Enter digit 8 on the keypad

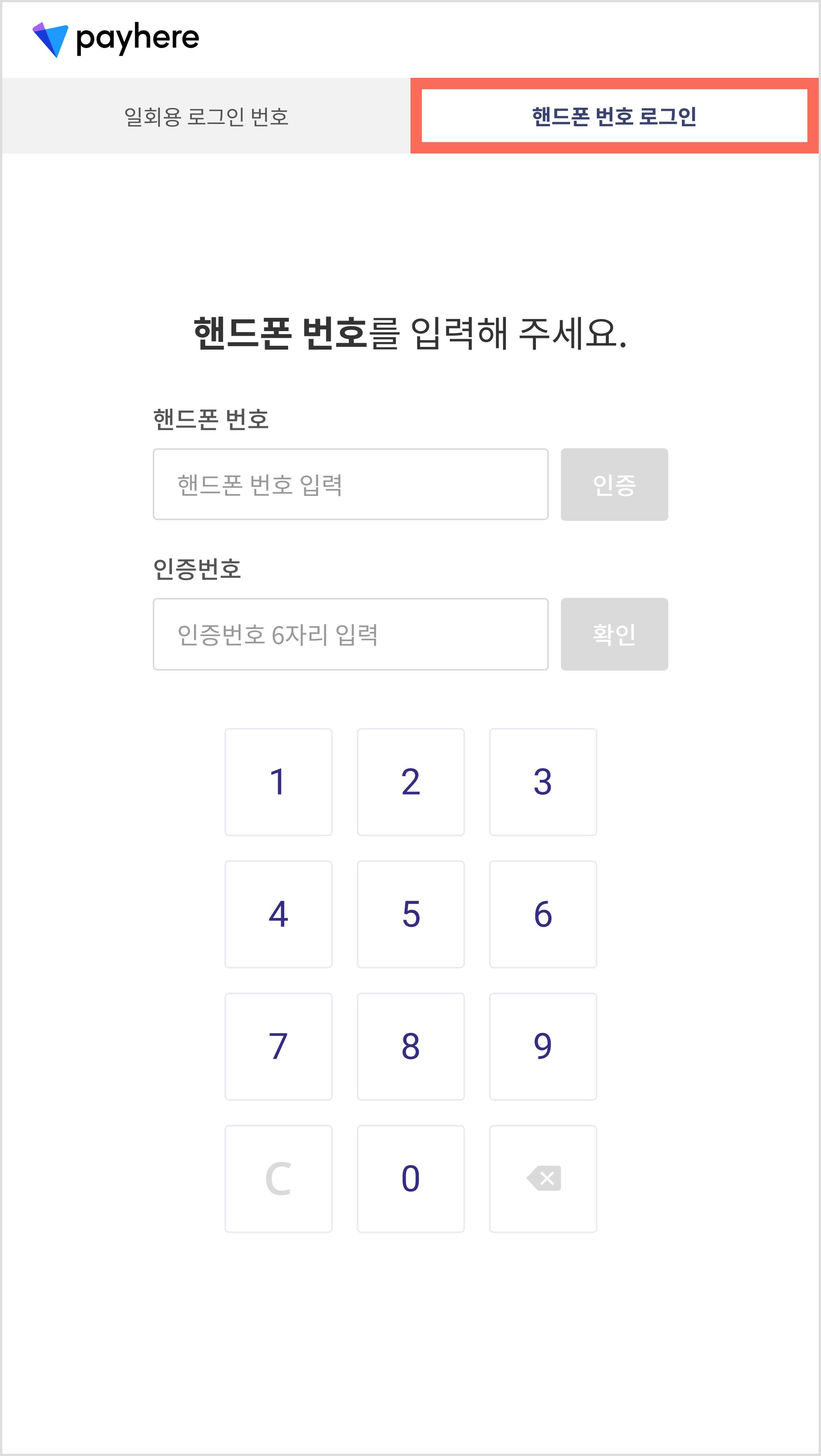tap(411, 1047)
